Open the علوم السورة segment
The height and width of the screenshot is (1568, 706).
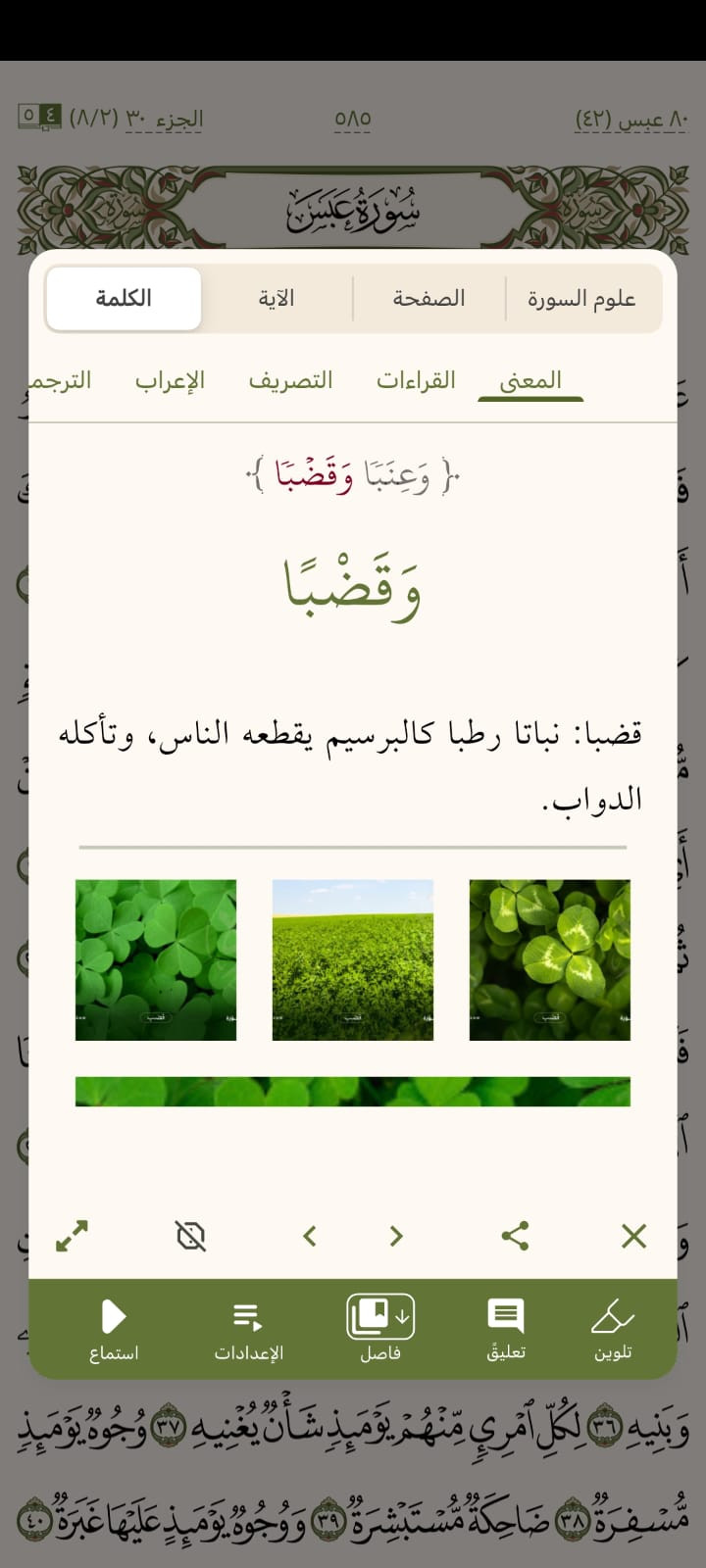coord(581,299)
